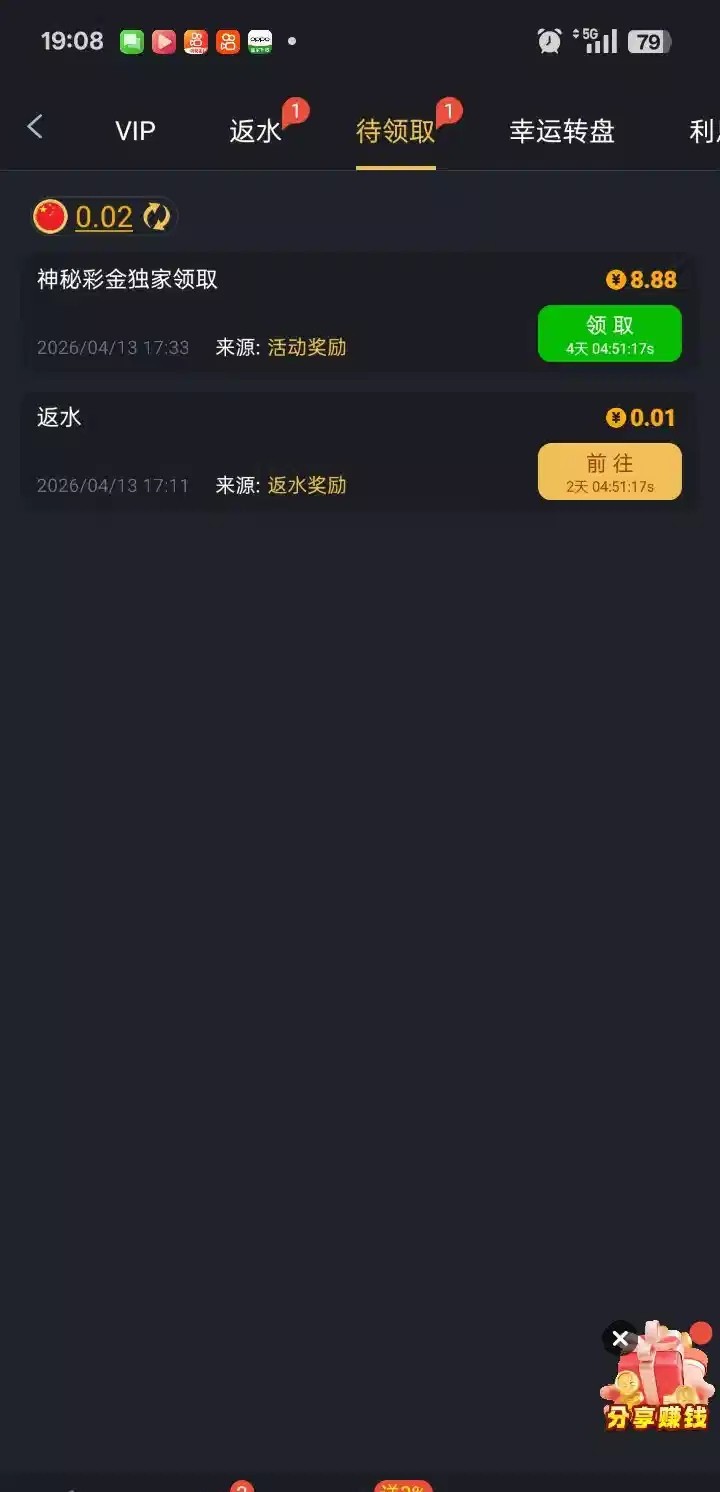Switch to the VIP tab
The height and width of the screenshot is (1492, 720).
(x=135, y=131)
